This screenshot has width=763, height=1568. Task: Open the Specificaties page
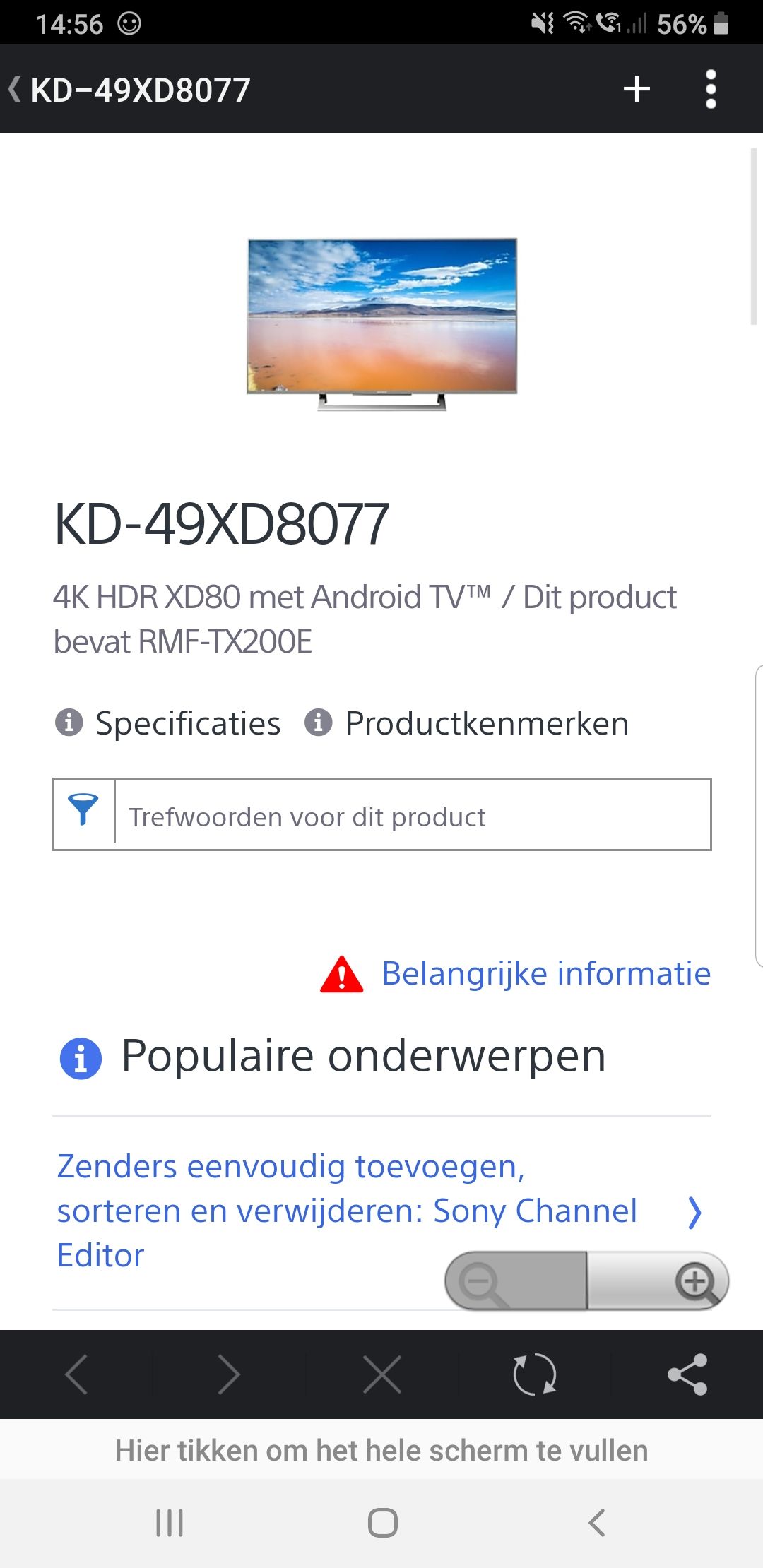click(187, 723)
